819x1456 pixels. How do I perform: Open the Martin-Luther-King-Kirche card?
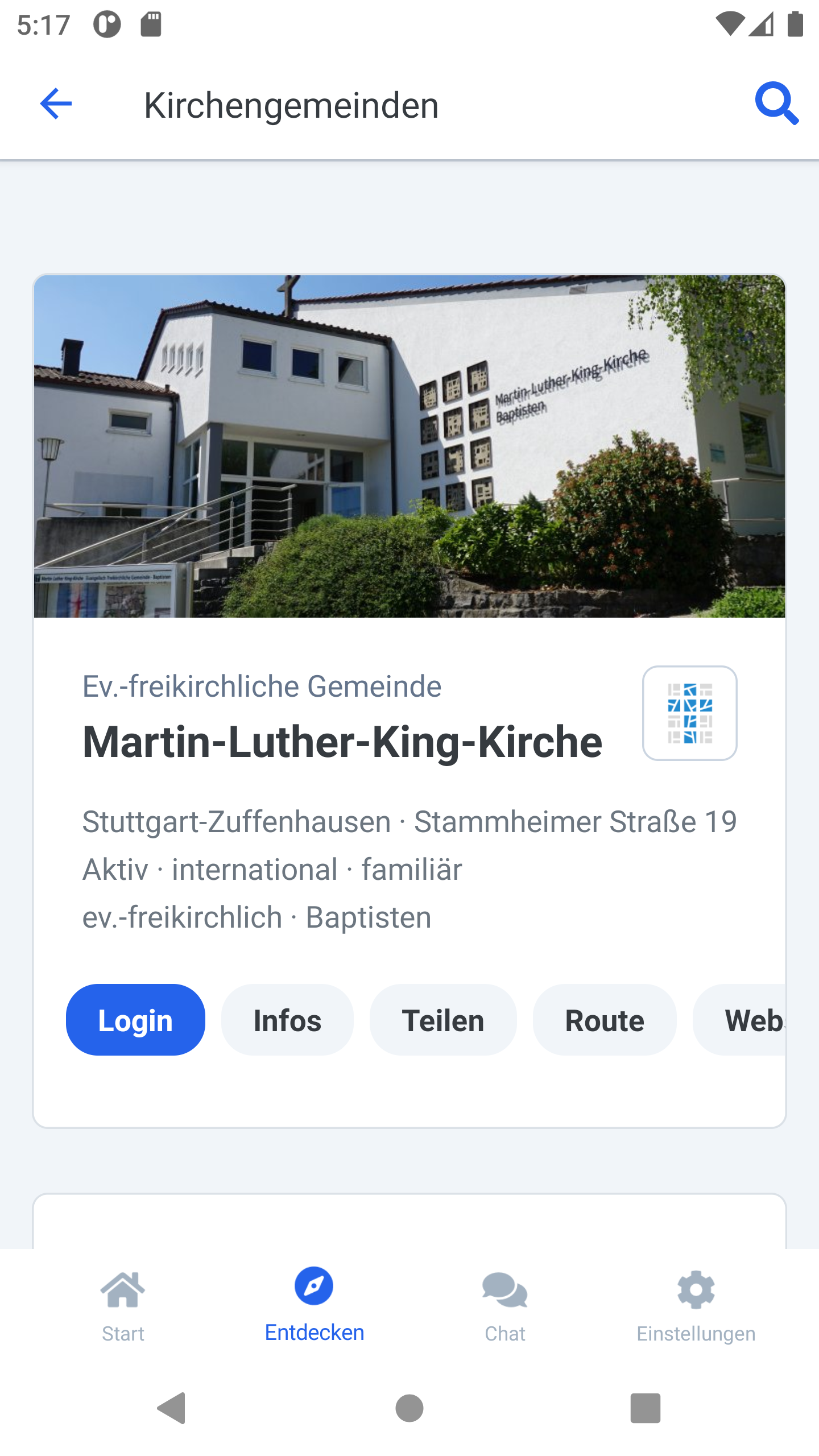[341, 742]
